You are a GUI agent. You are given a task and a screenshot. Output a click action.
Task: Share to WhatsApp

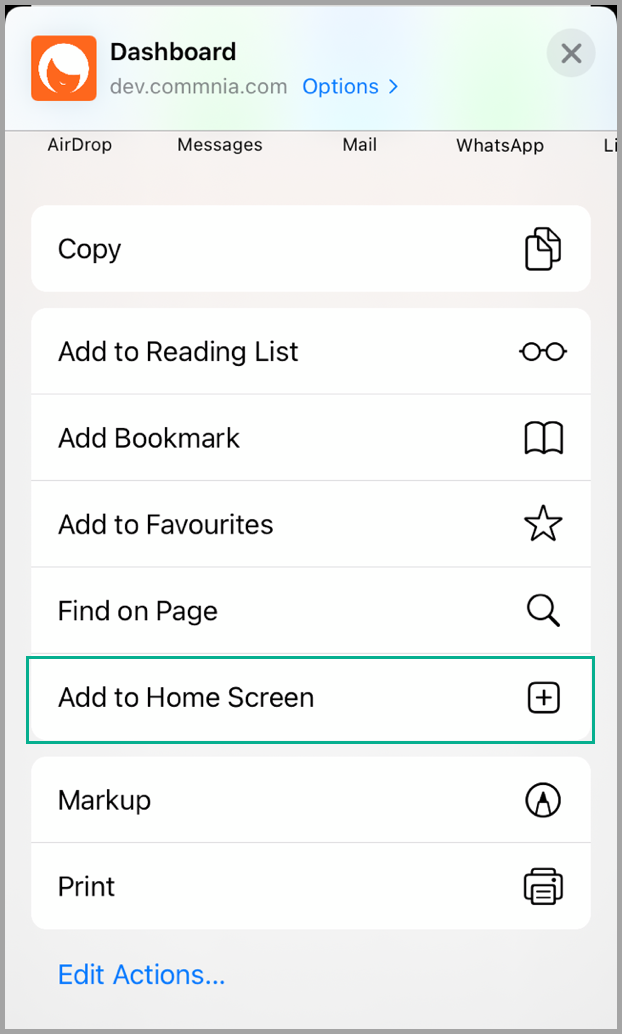500,146
